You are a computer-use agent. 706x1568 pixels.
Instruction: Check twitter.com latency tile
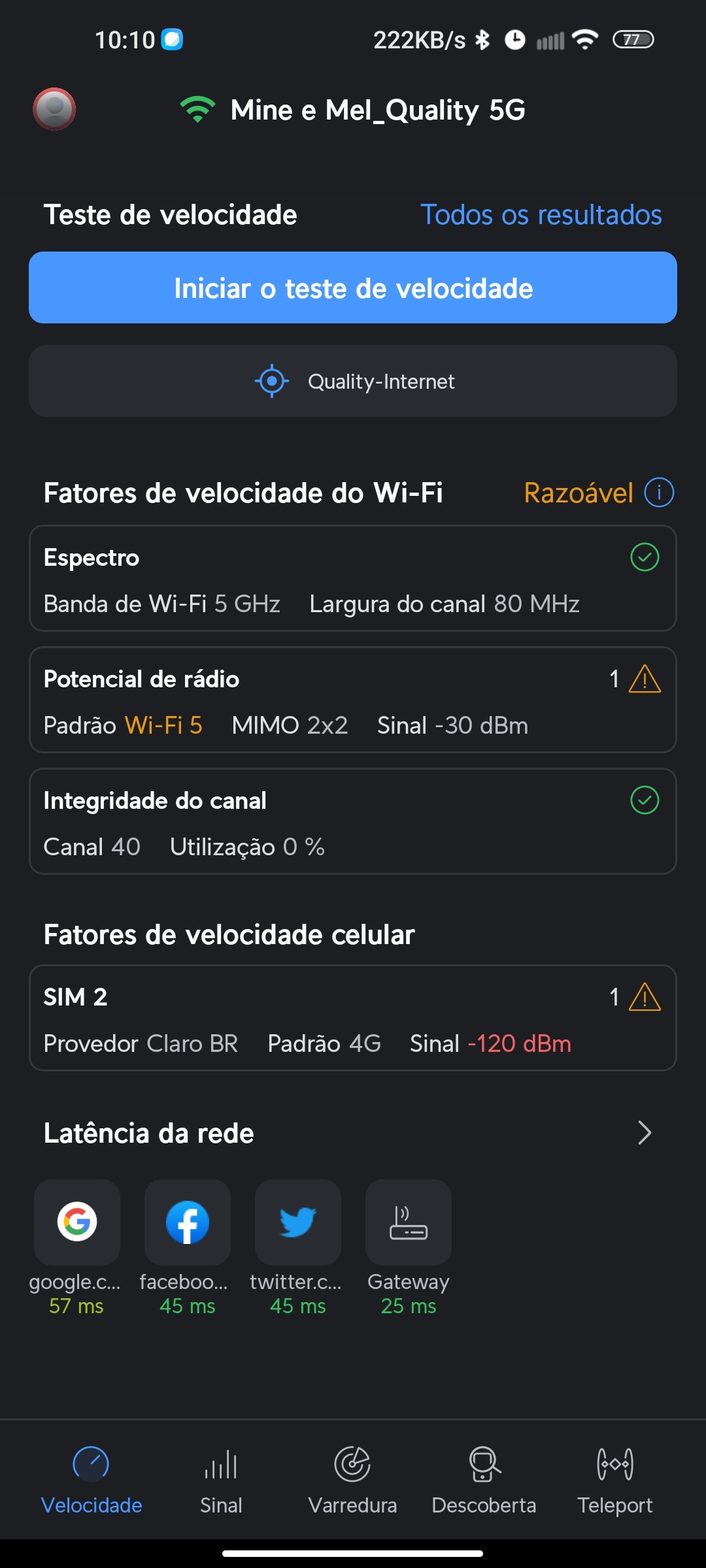298,1222
